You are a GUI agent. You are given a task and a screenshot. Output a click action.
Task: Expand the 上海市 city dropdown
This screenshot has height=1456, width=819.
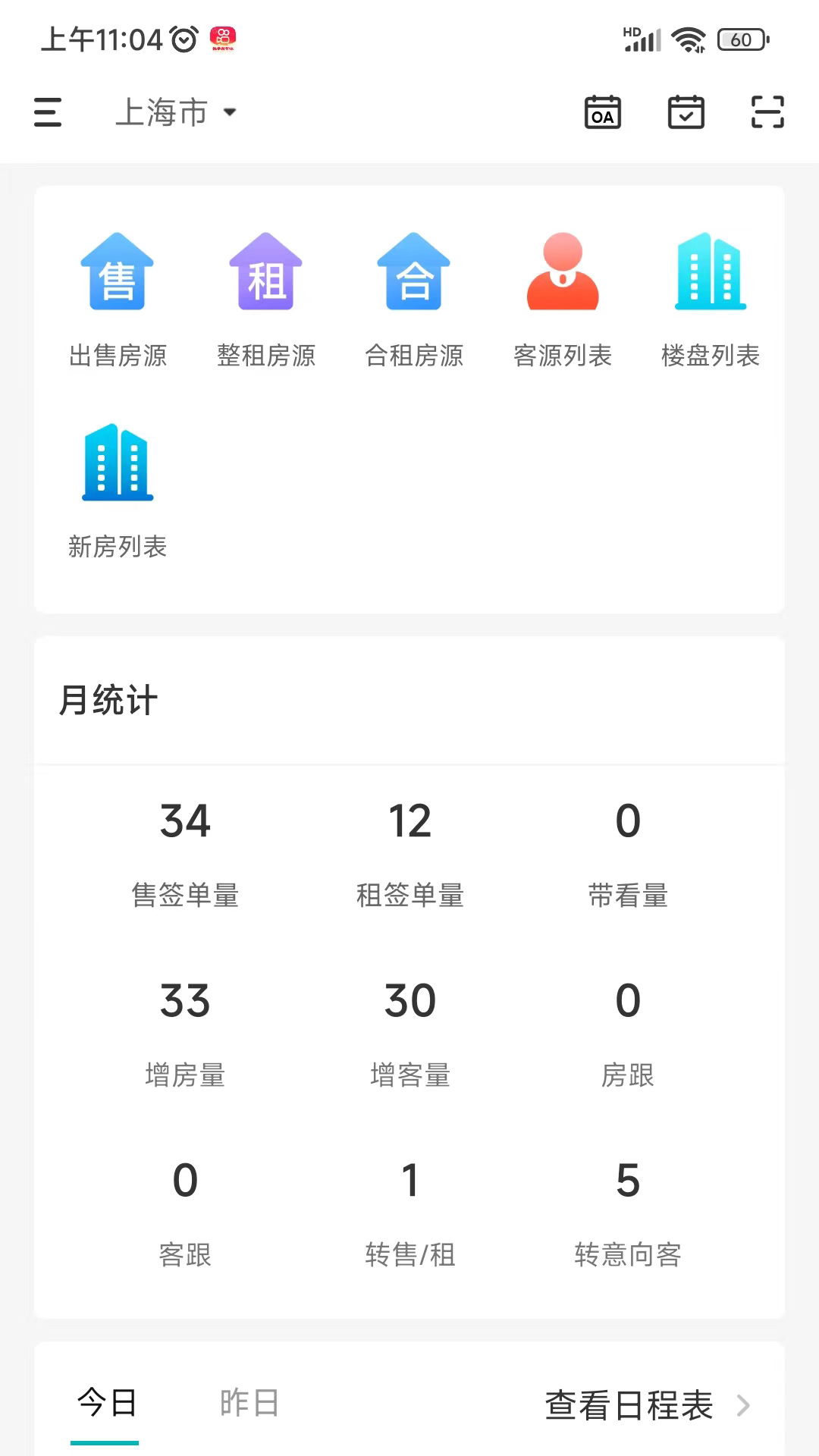point(175,112)
